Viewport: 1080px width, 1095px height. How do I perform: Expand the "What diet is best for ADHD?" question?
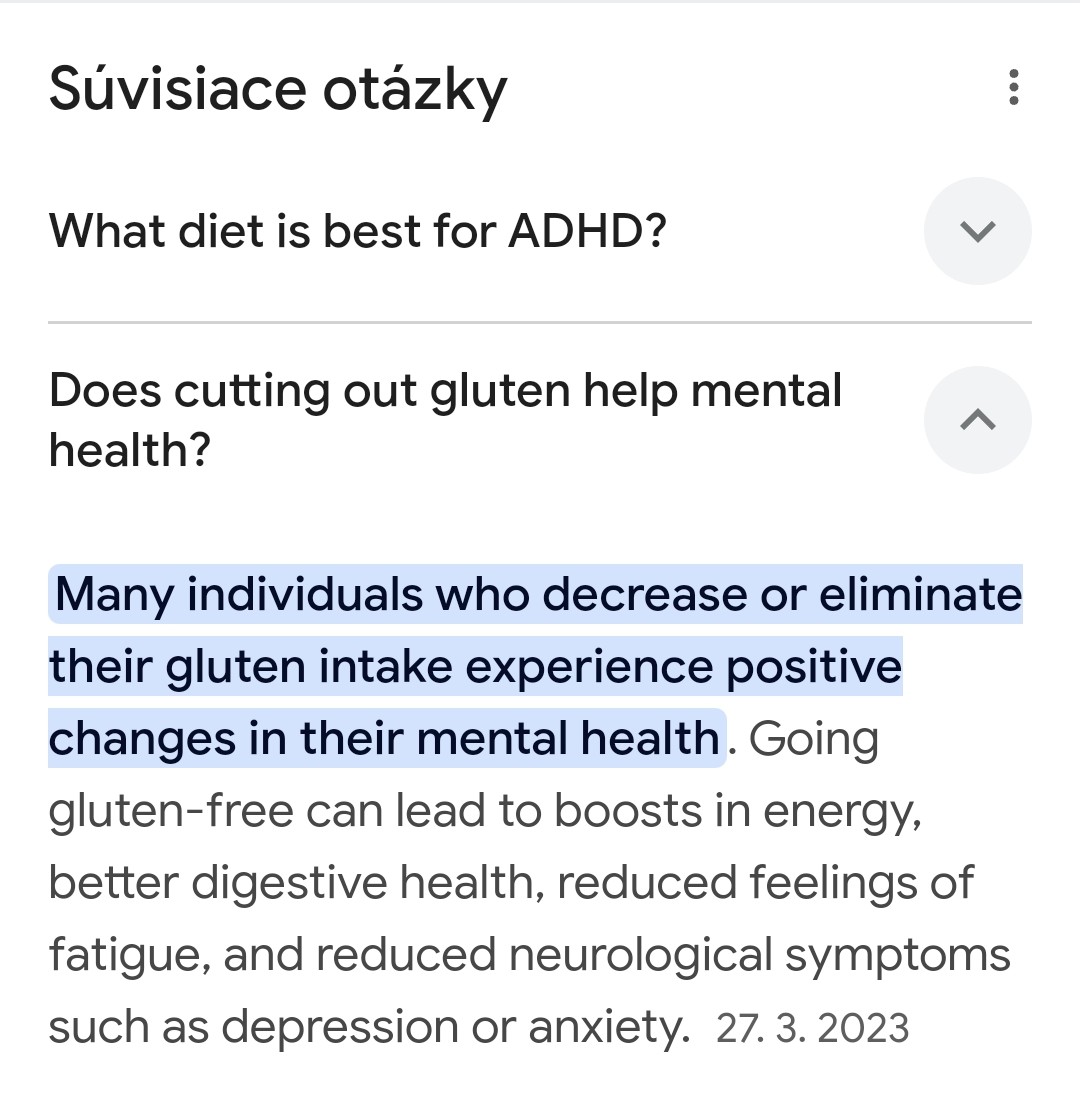pyautogui.click(x=977, y=231)
